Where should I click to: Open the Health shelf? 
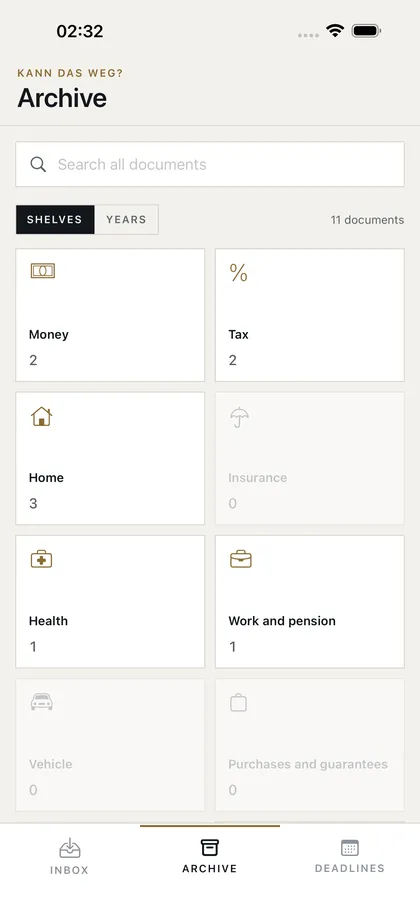click(110, 601)
